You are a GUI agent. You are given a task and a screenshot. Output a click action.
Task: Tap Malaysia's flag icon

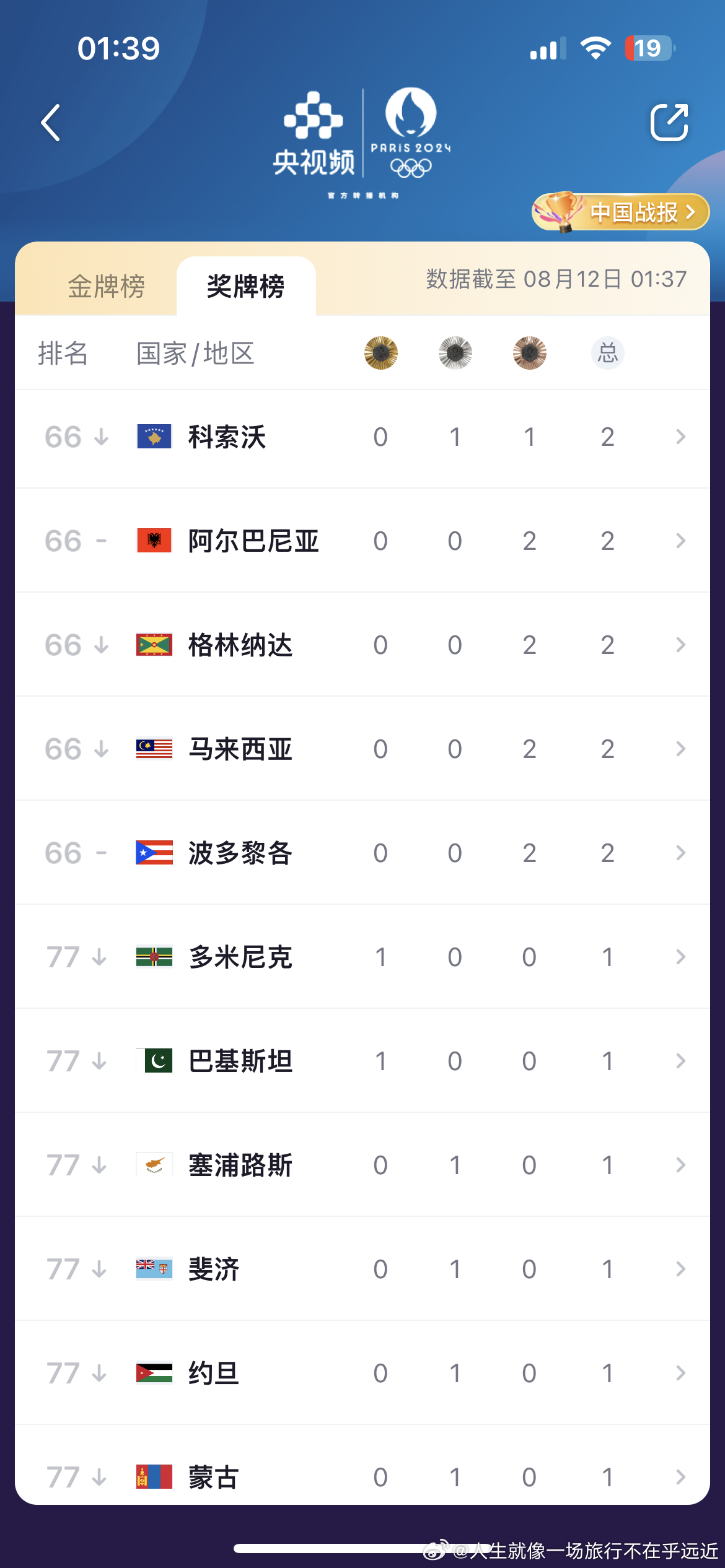coord(154,749)
